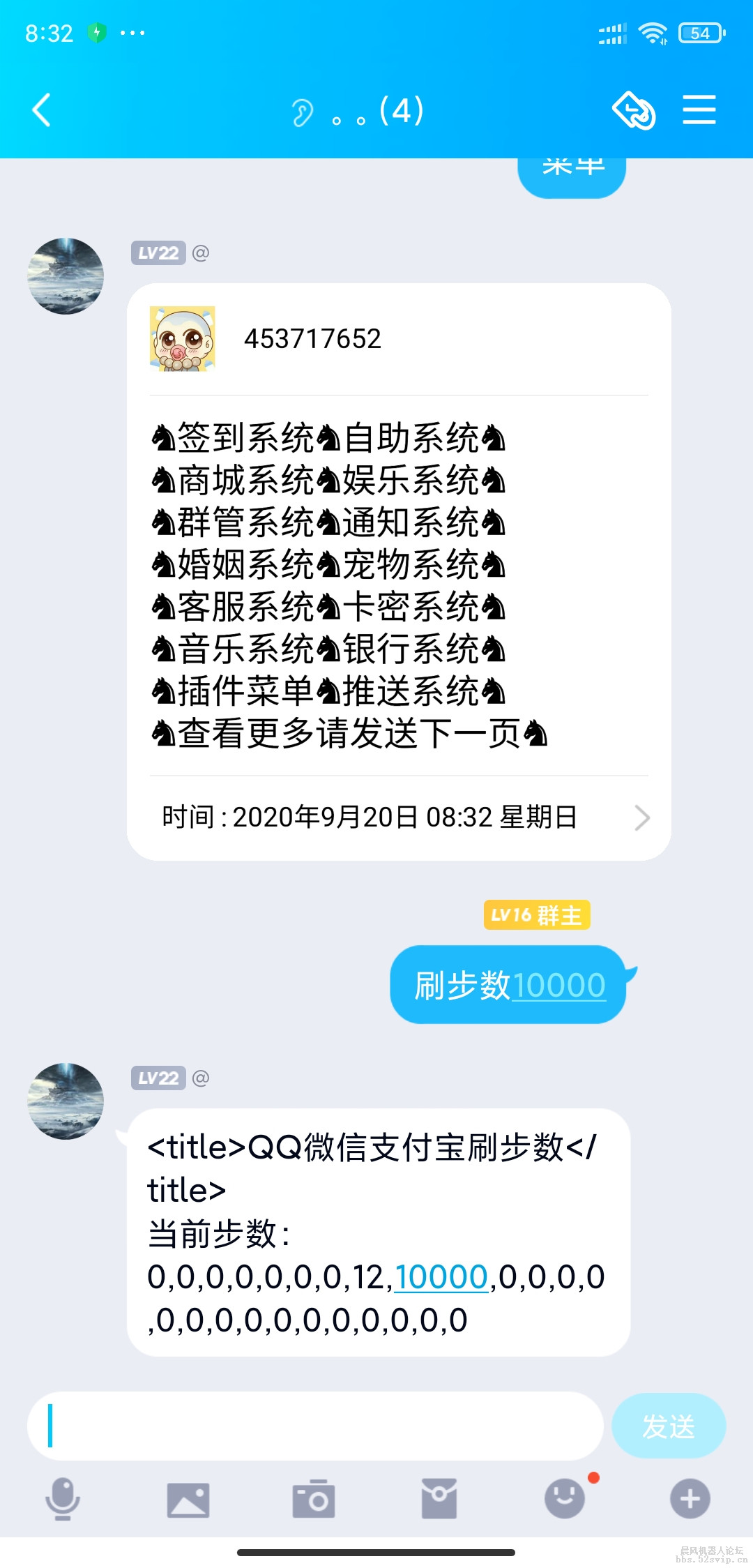Open the emoji picker with red dot

pos(563,1497)
